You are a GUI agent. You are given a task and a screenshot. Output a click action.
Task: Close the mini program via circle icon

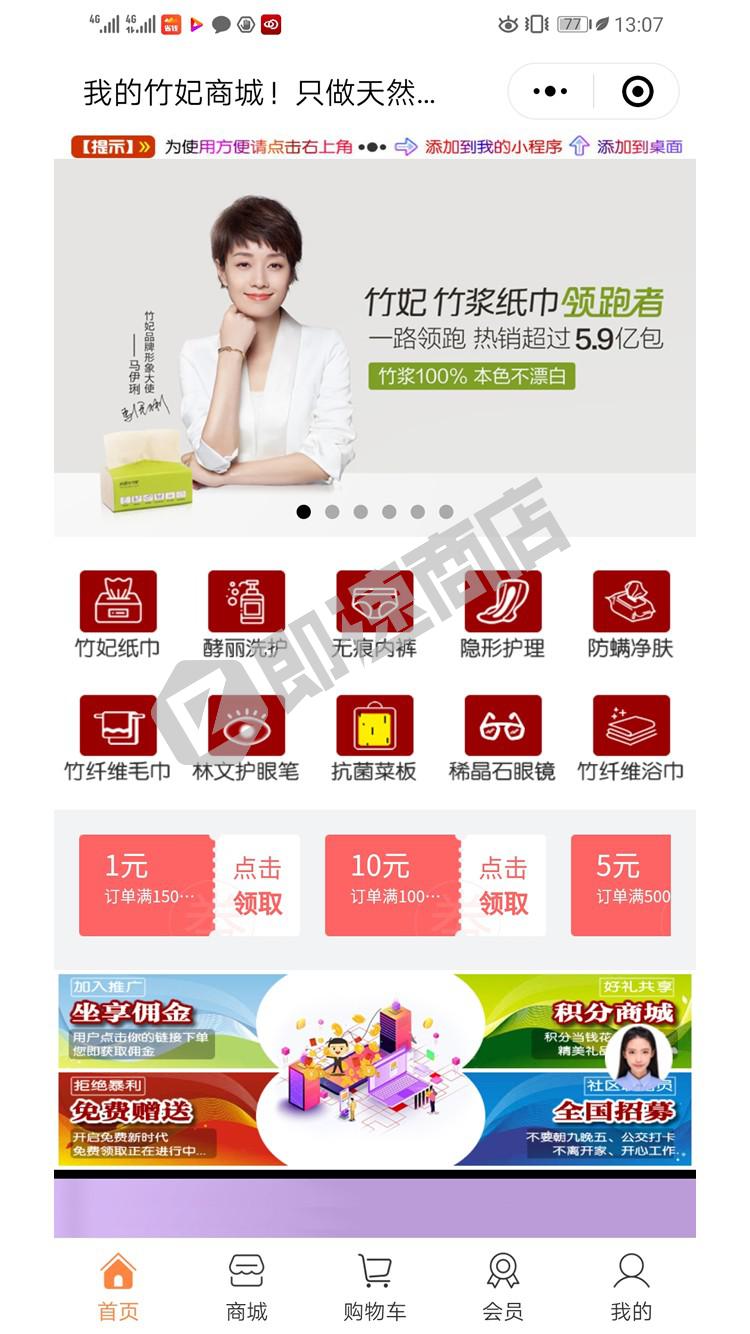637,92
